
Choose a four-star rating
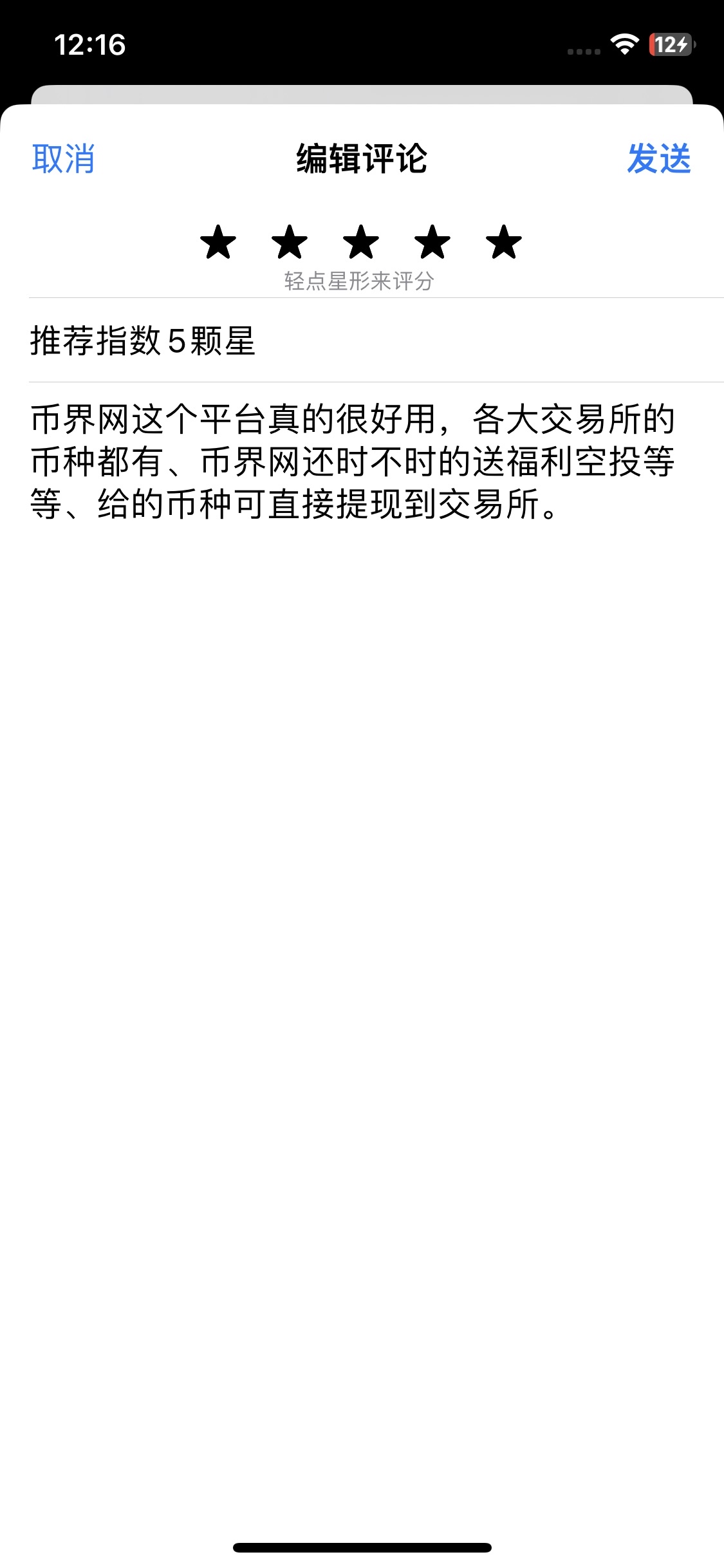pos(432,243)
